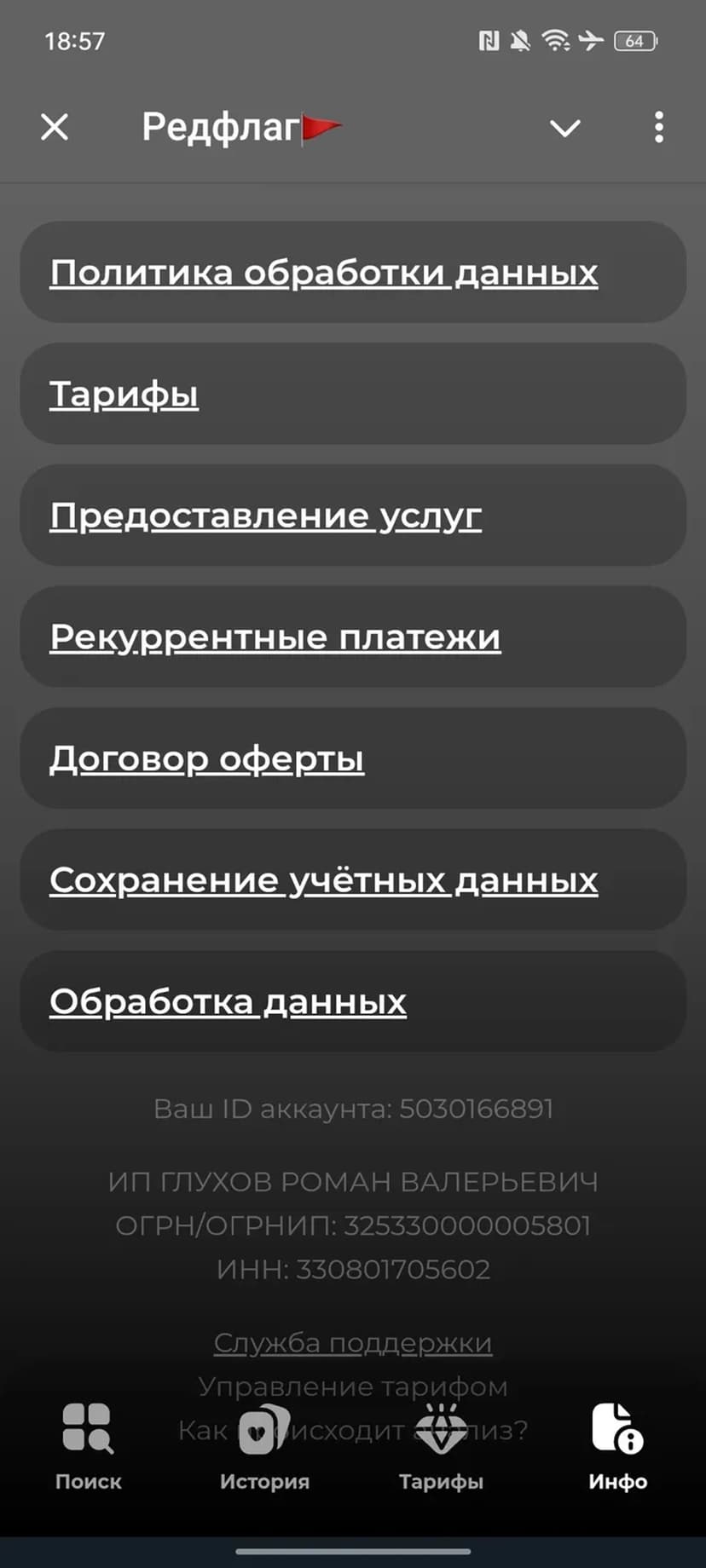
Task: Switch to the Тарифы bottom tab
Action: (441, 1447)
